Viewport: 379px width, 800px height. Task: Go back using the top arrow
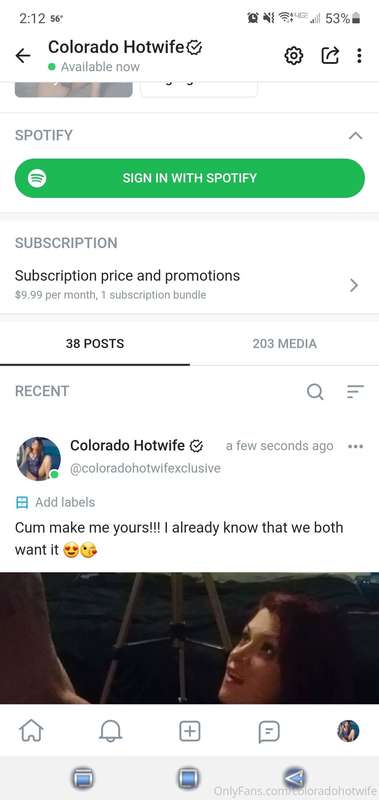click(23, 56)
